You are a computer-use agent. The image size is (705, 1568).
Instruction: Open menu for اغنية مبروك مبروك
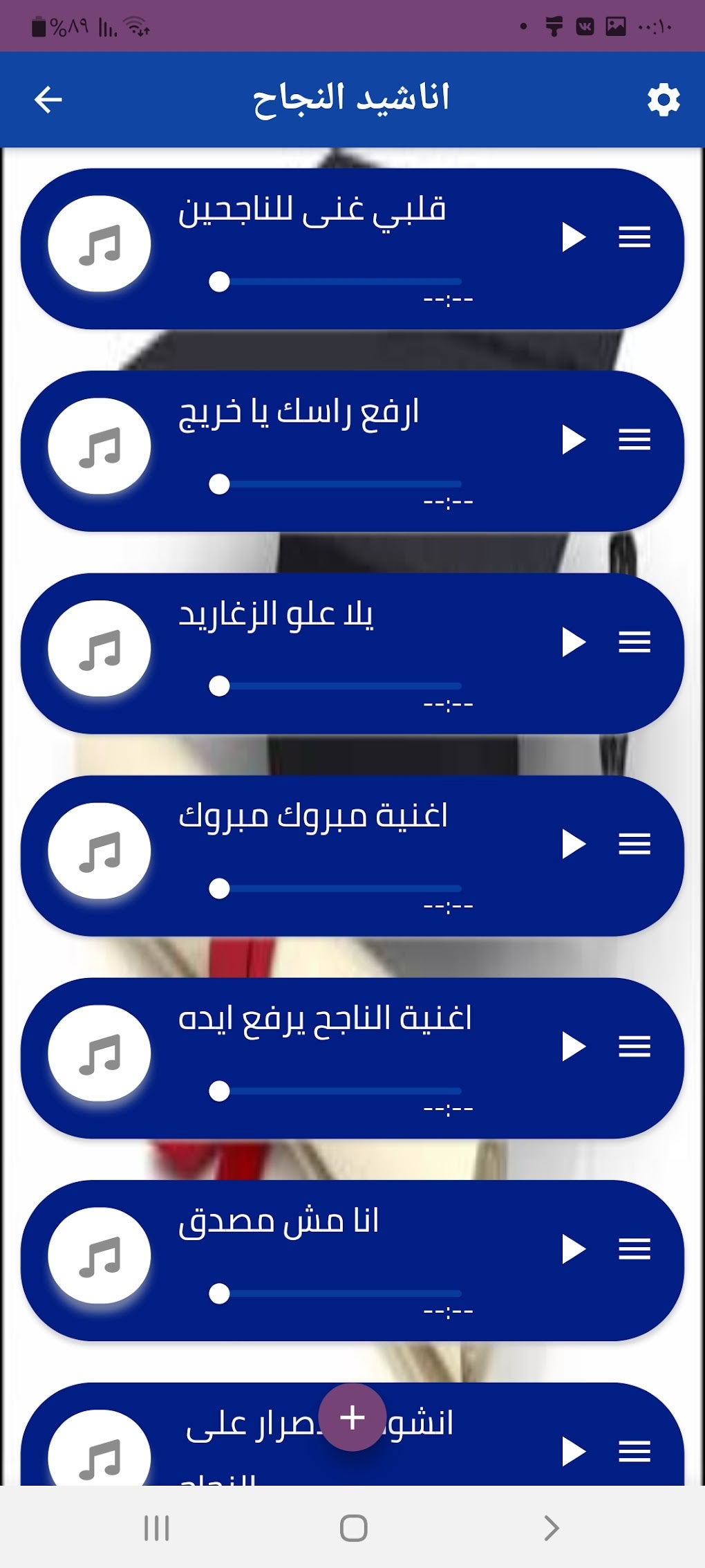pyautogui.click(x=634, y=844)
